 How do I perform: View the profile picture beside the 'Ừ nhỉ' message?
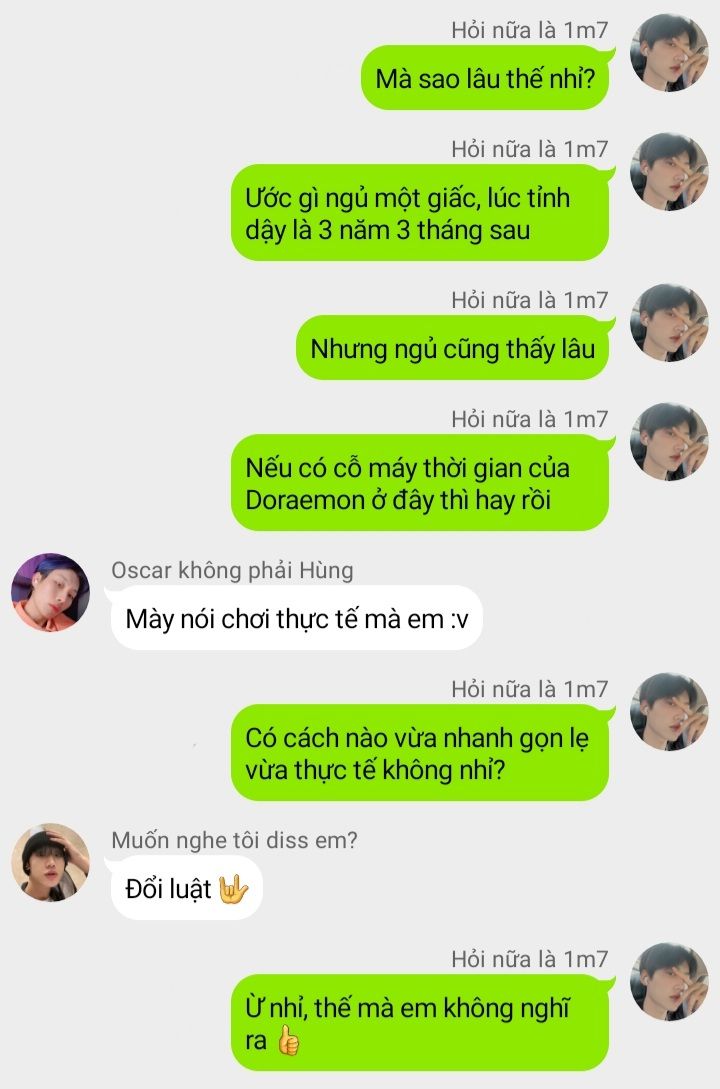click(669, 982)
